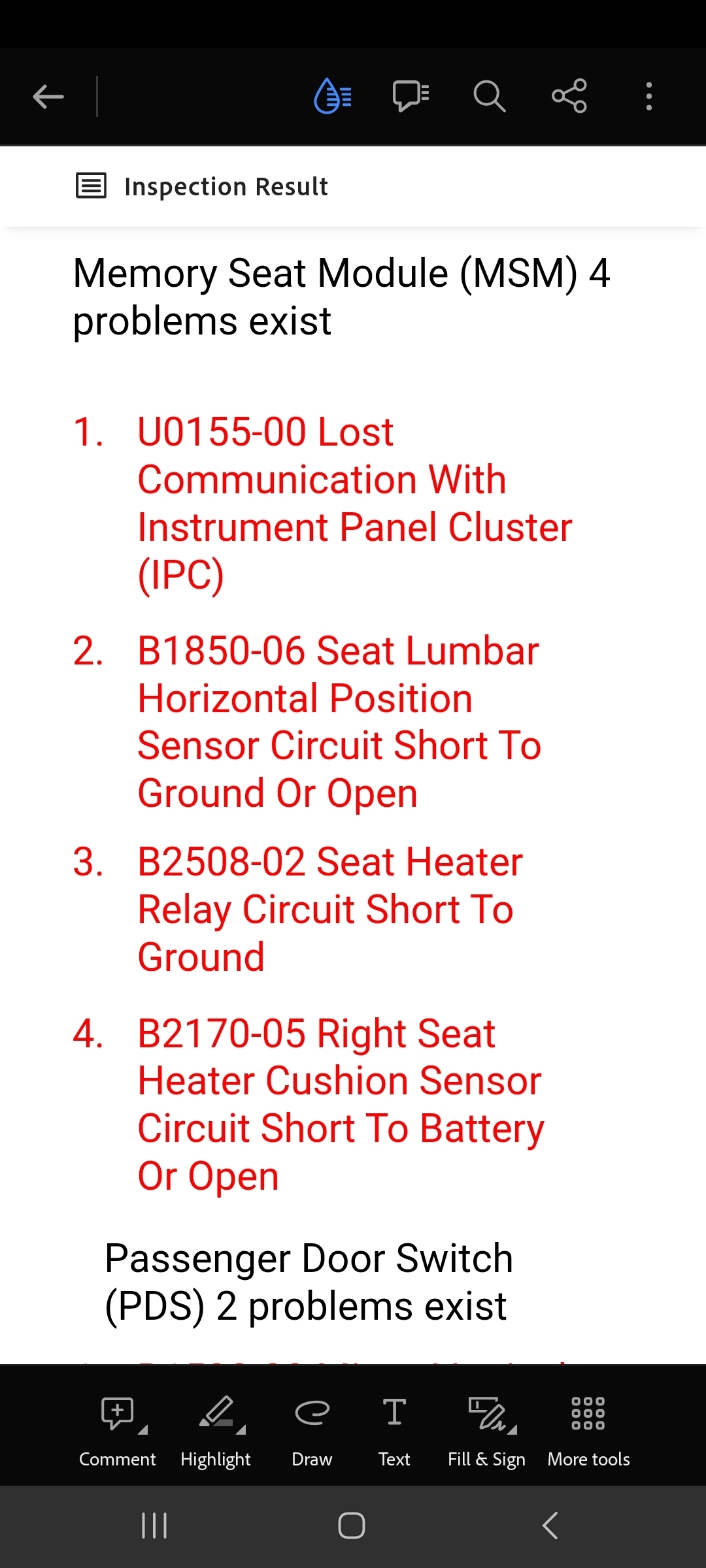This screenshot has width=706, height=1568.
Task: Toggle Liquid Mode reading view
Action: pyautogui.click(x=333, y=96)
